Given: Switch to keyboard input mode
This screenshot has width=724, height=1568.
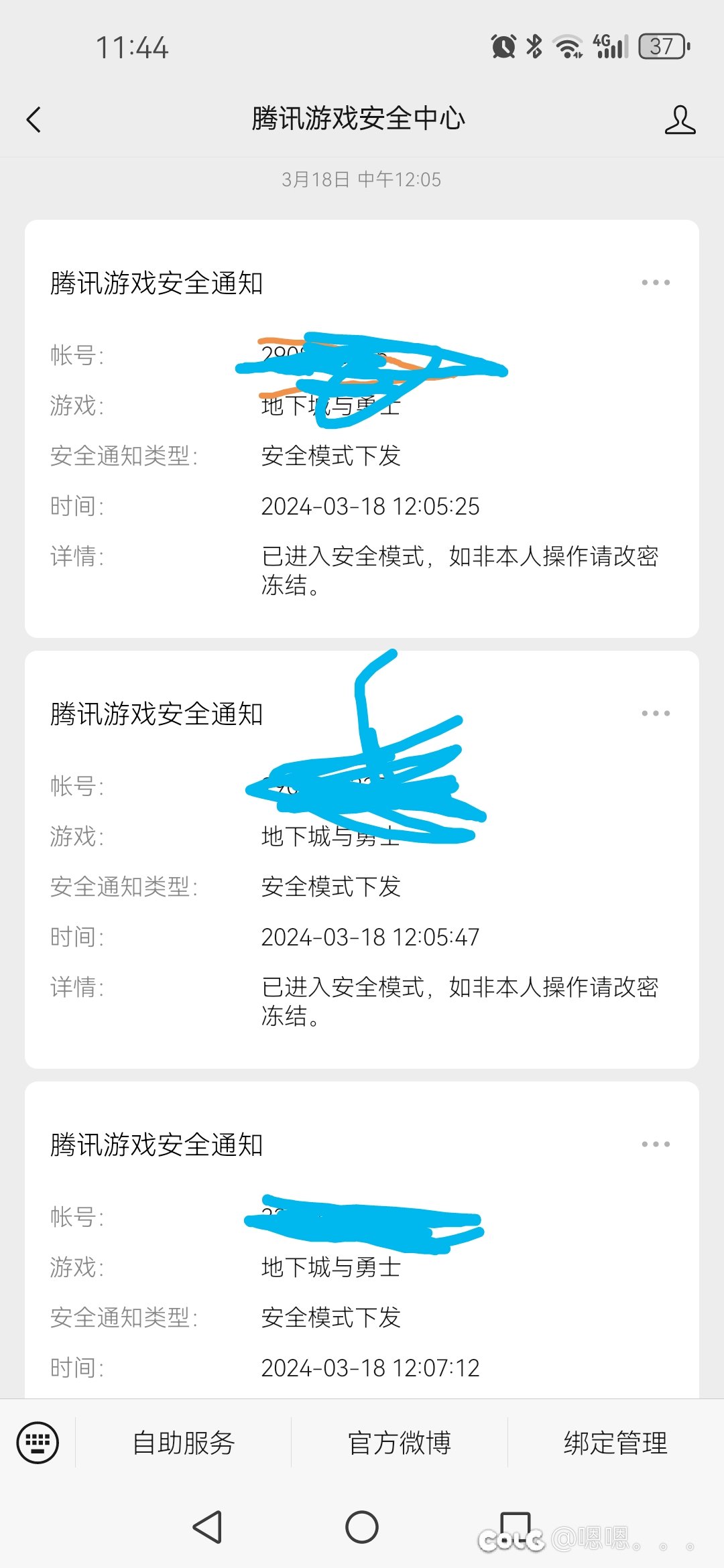Looking at the screenshot, I should (38, 1442).
